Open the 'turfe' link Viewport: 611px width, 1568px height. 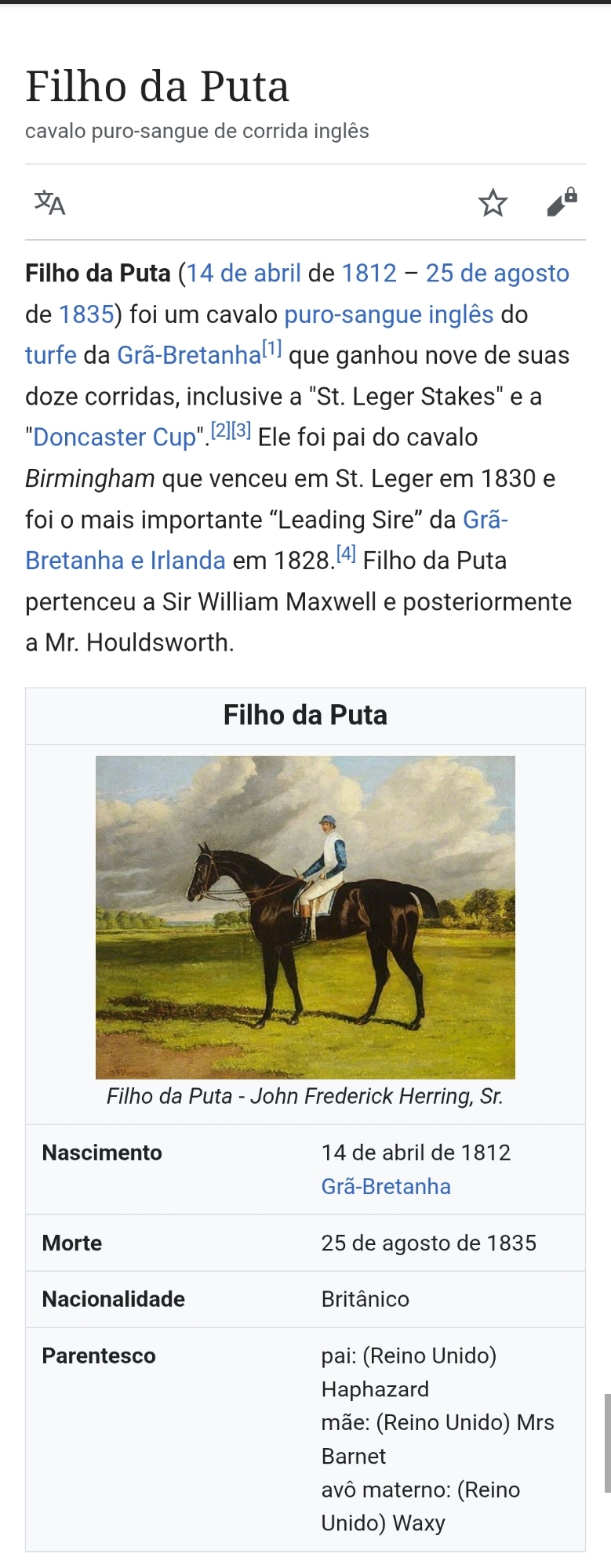click(50, 355)
